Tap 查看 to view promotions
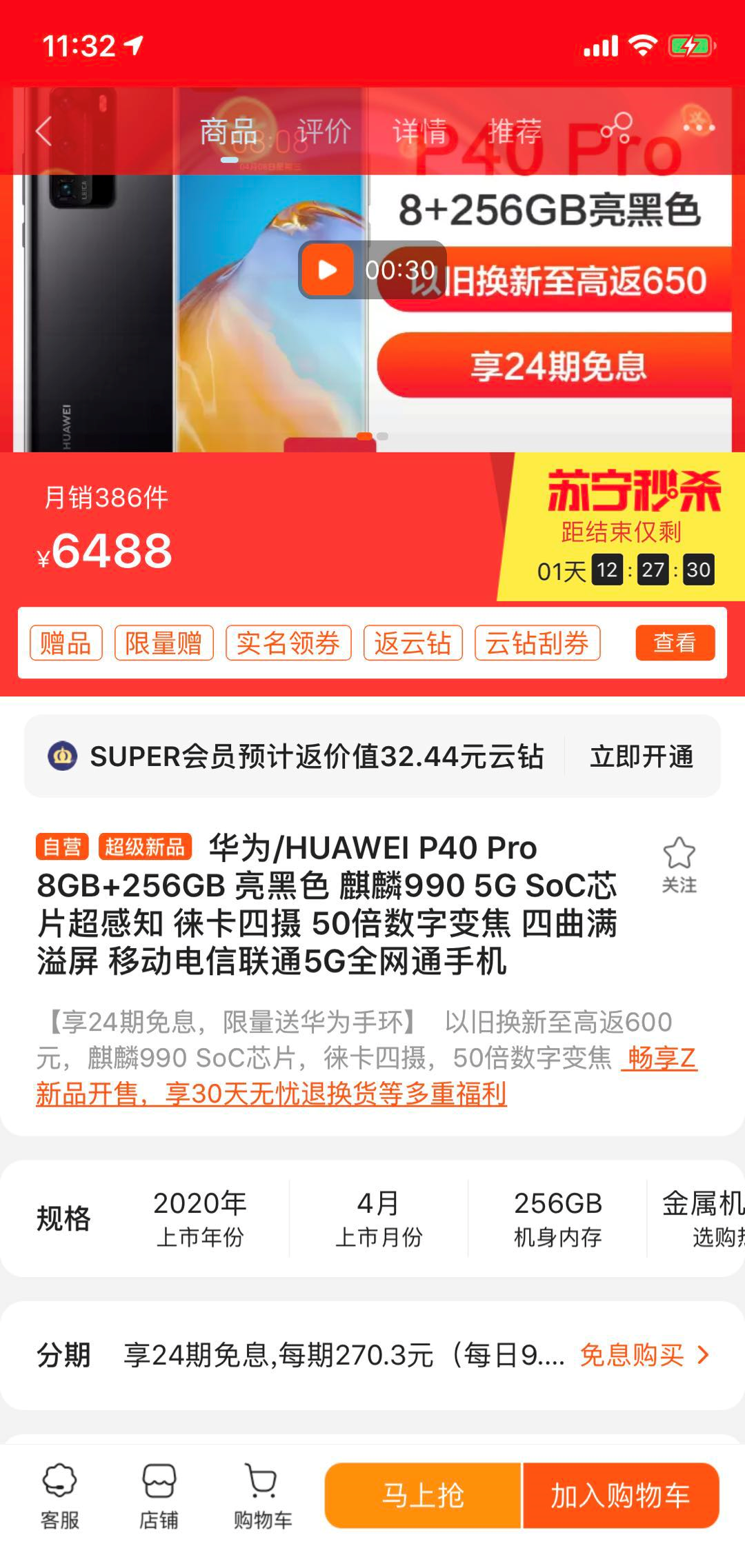The image size is (745, 1568). coord(675,643)
